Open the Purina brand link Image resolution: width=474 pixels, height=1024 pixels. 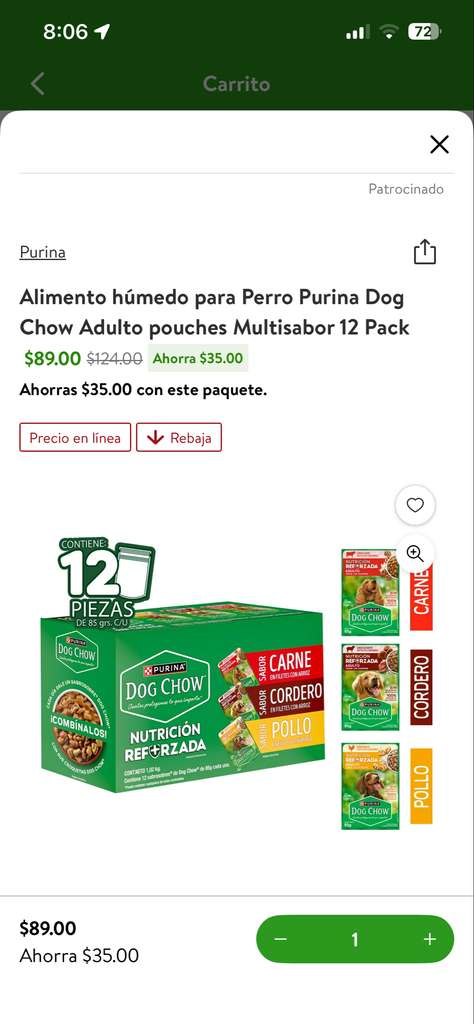42,252
